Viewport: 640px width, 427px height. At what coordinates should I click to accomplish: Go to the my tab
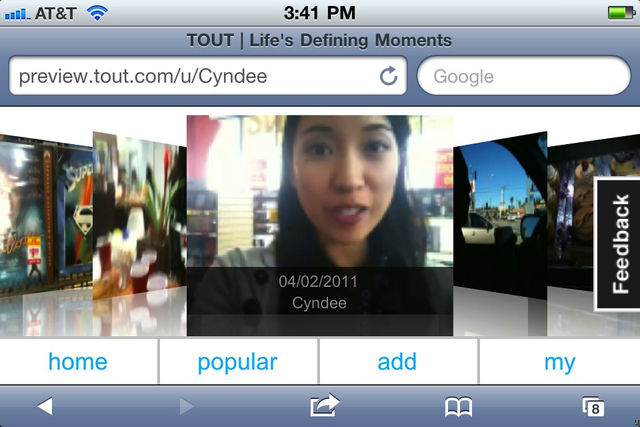(559, 362)
